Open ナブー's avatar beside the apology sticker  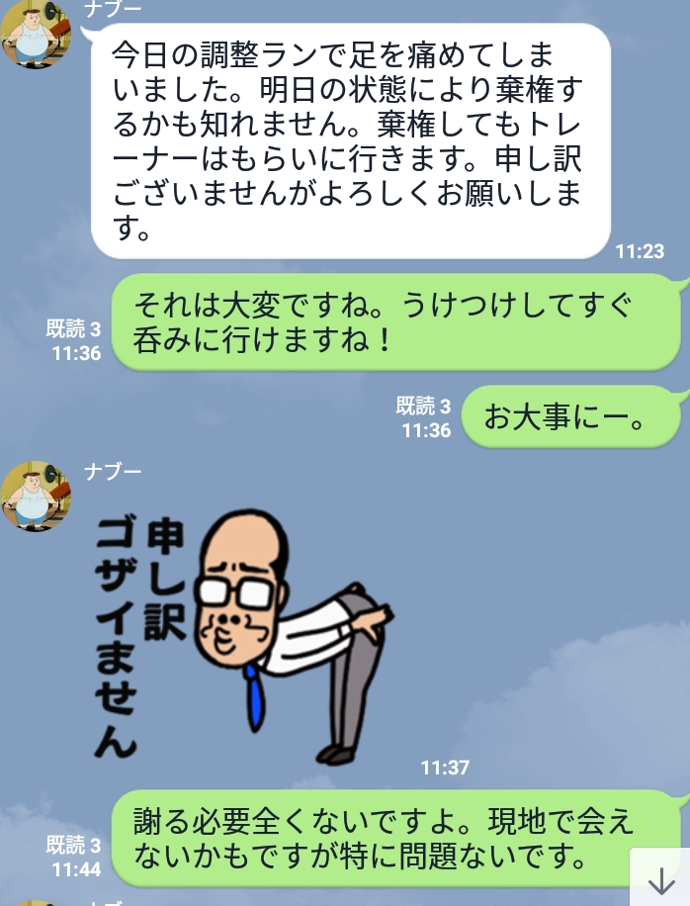[36, 496]
